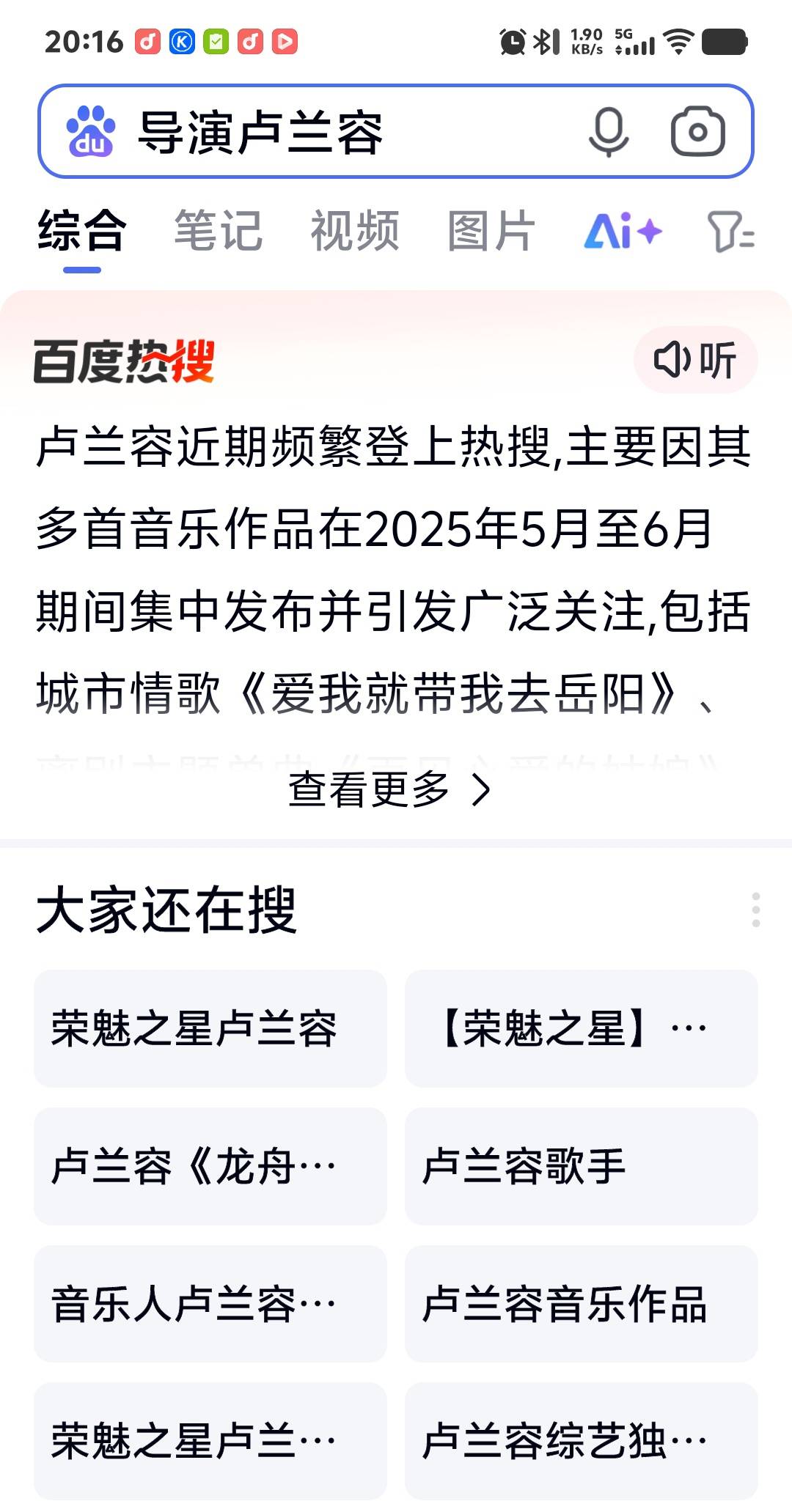This screenshot has height=1512, width=792.
Task: Switch to the 笔记 tab
Action: point(218,231)
